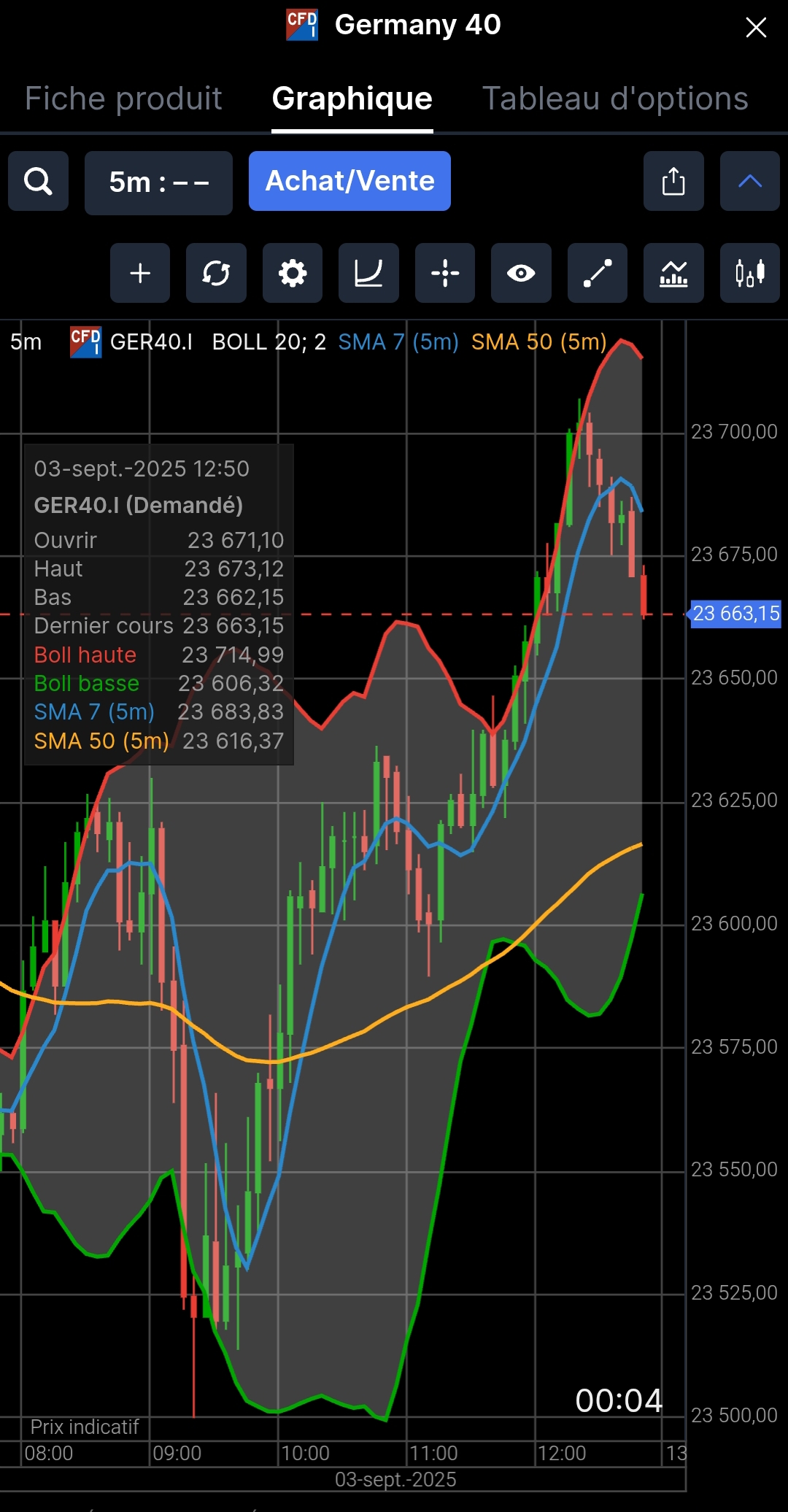Open the instrument search magnifier
Screen dimensions: 788x1512
[38, 181]
